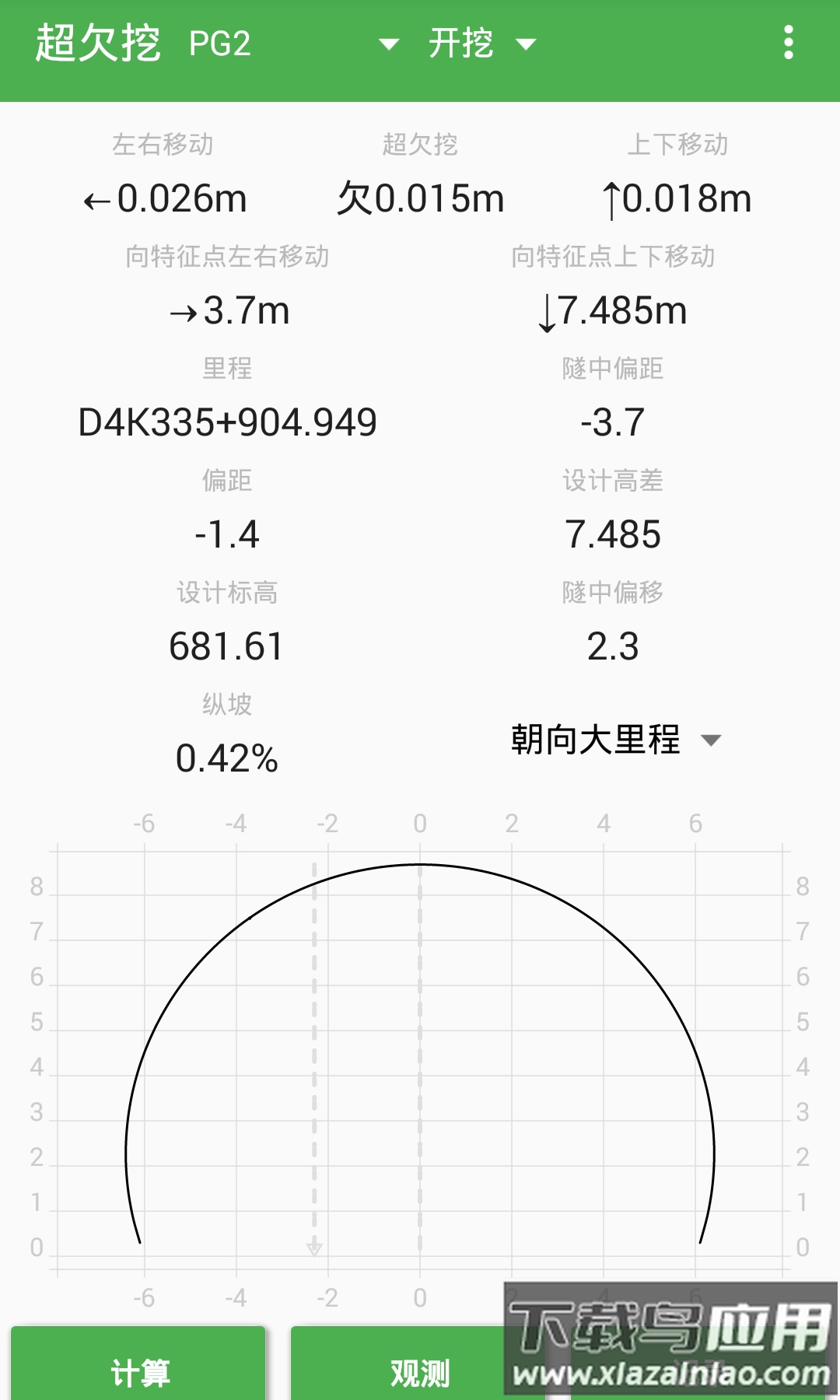Tap the right arrow beside 3.7m
Screen dimensions: 840x1400
(x=183, y=310)
